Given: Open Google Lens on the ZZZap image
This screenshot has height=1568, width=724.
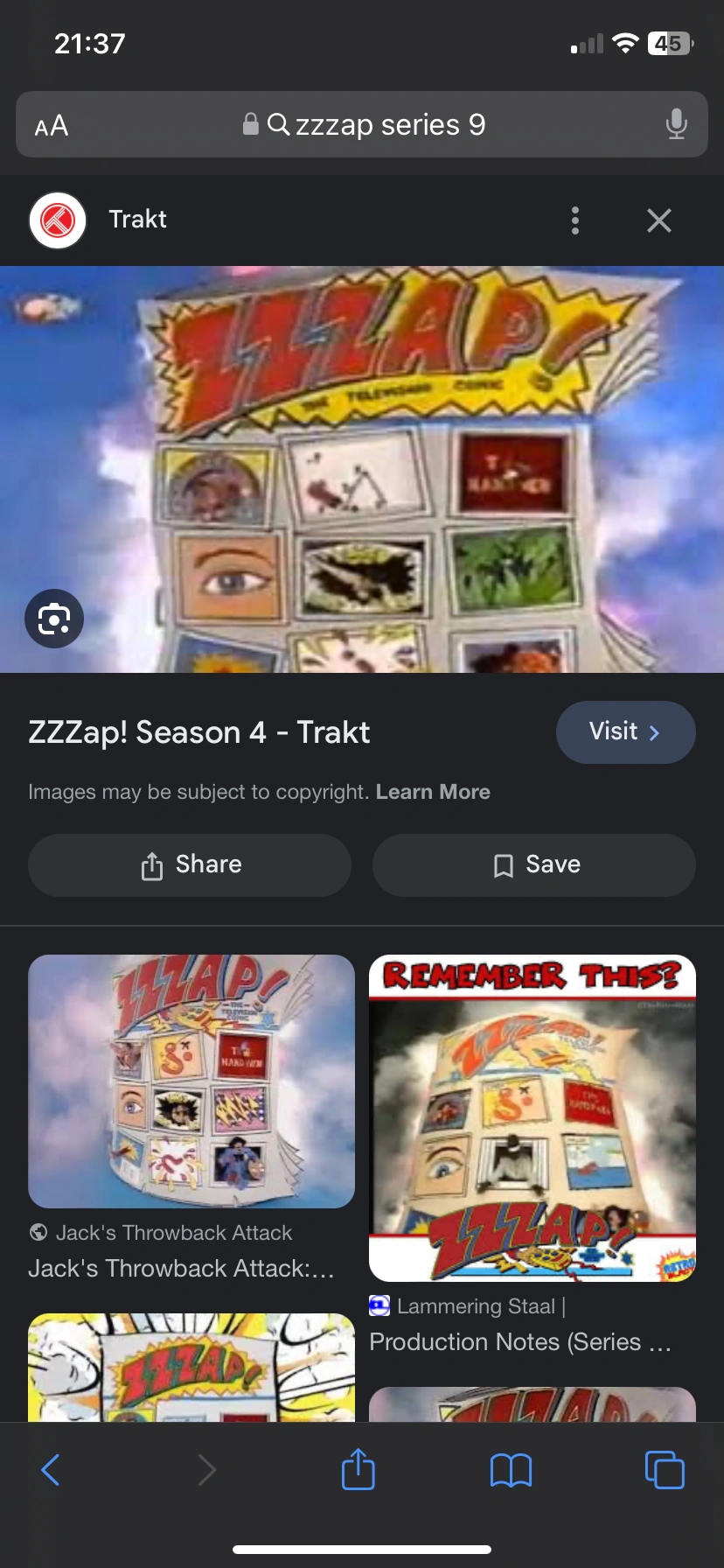Looking at the screenshot, I should tap(53, 619).
